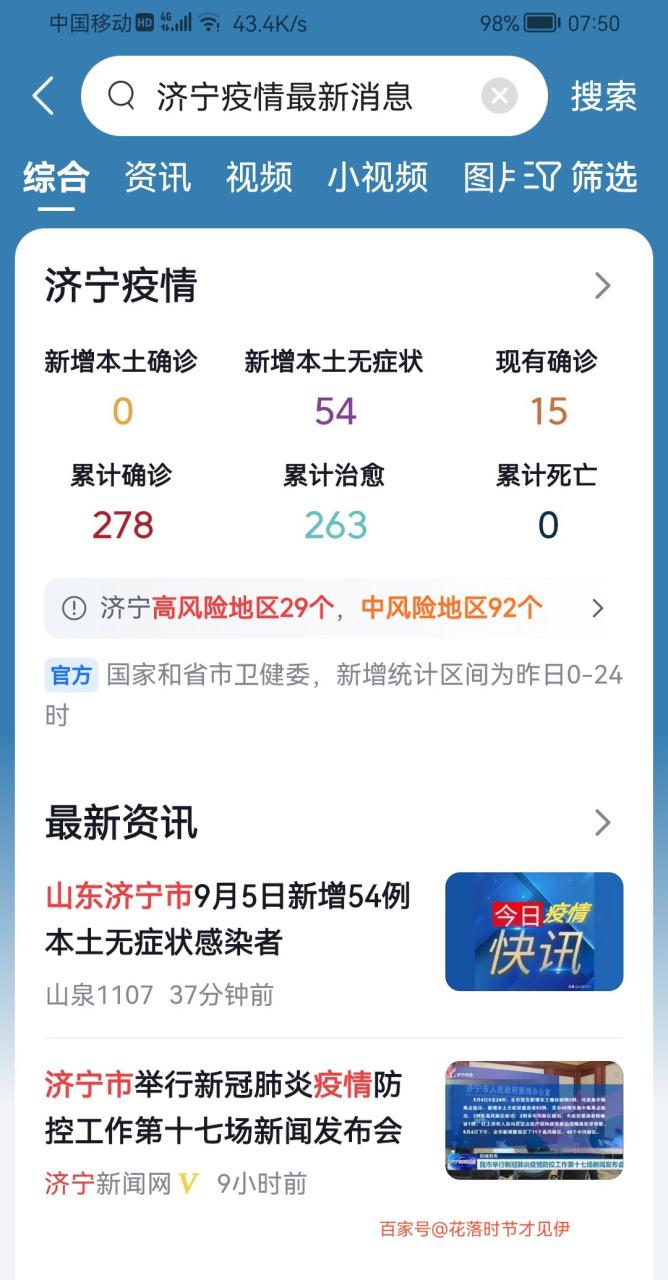This screenshot has width=668, height=1280.
Task: Open article about 9月5日新增54例无症状感染者
Action: click(x=228, y=919)
